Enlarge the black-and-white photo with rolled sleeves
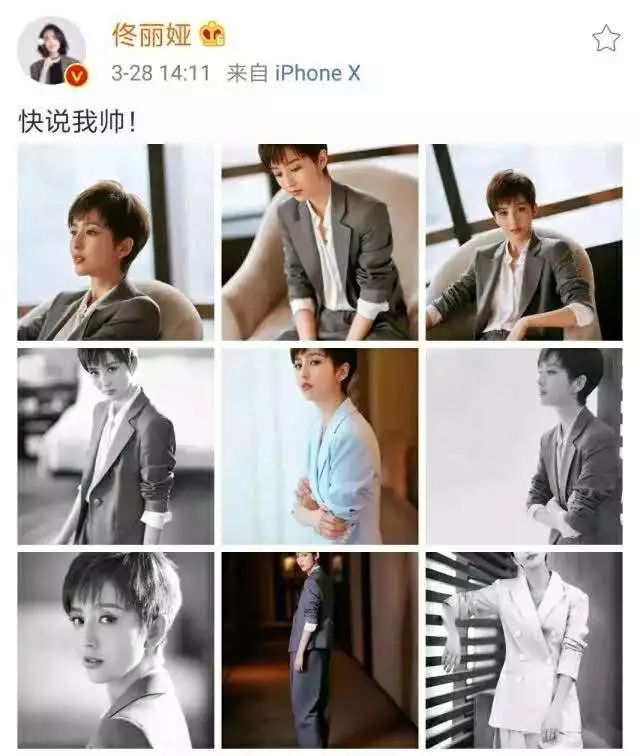 (115, 446)
